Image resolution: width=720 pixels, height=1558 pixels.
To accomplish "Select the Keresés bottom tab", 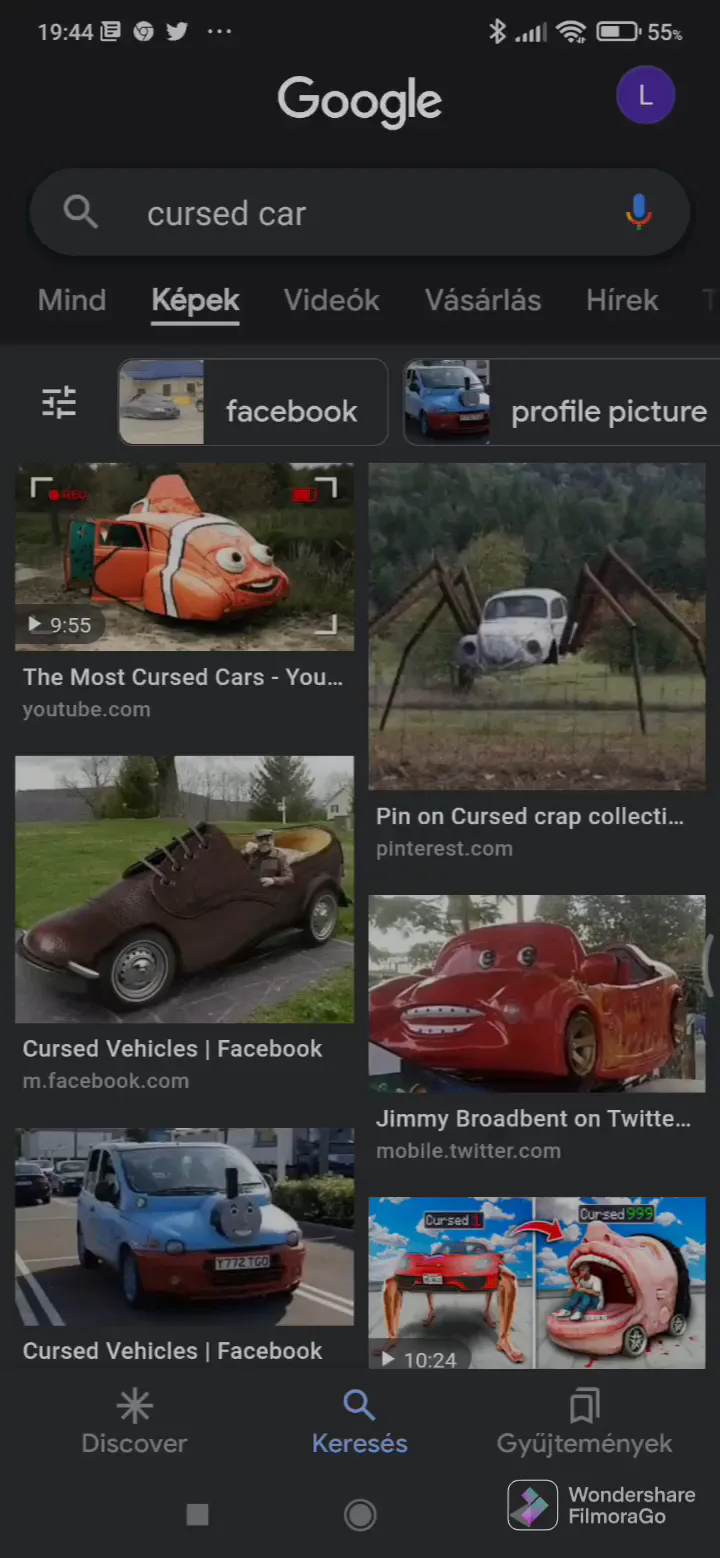I will pos(360,1422).
